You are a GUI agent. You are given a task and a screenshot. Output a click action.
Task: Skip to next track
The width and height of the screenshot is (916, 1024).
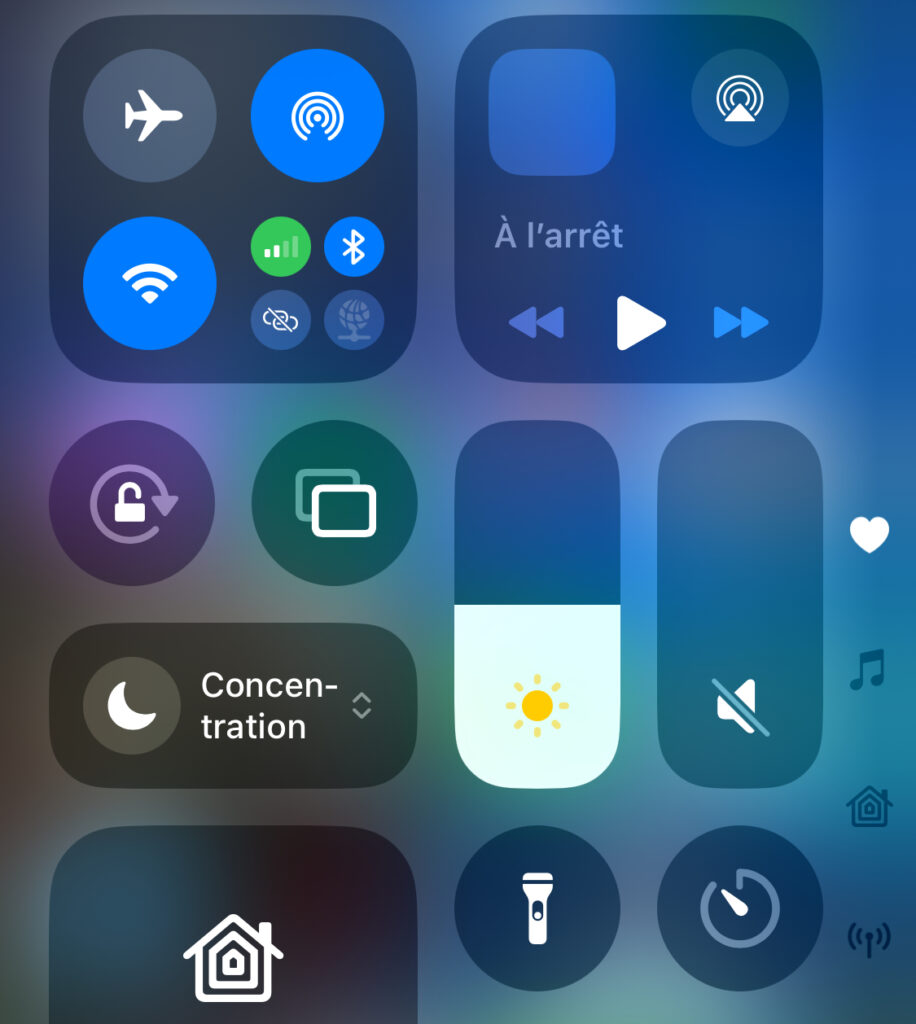(741, 323)
